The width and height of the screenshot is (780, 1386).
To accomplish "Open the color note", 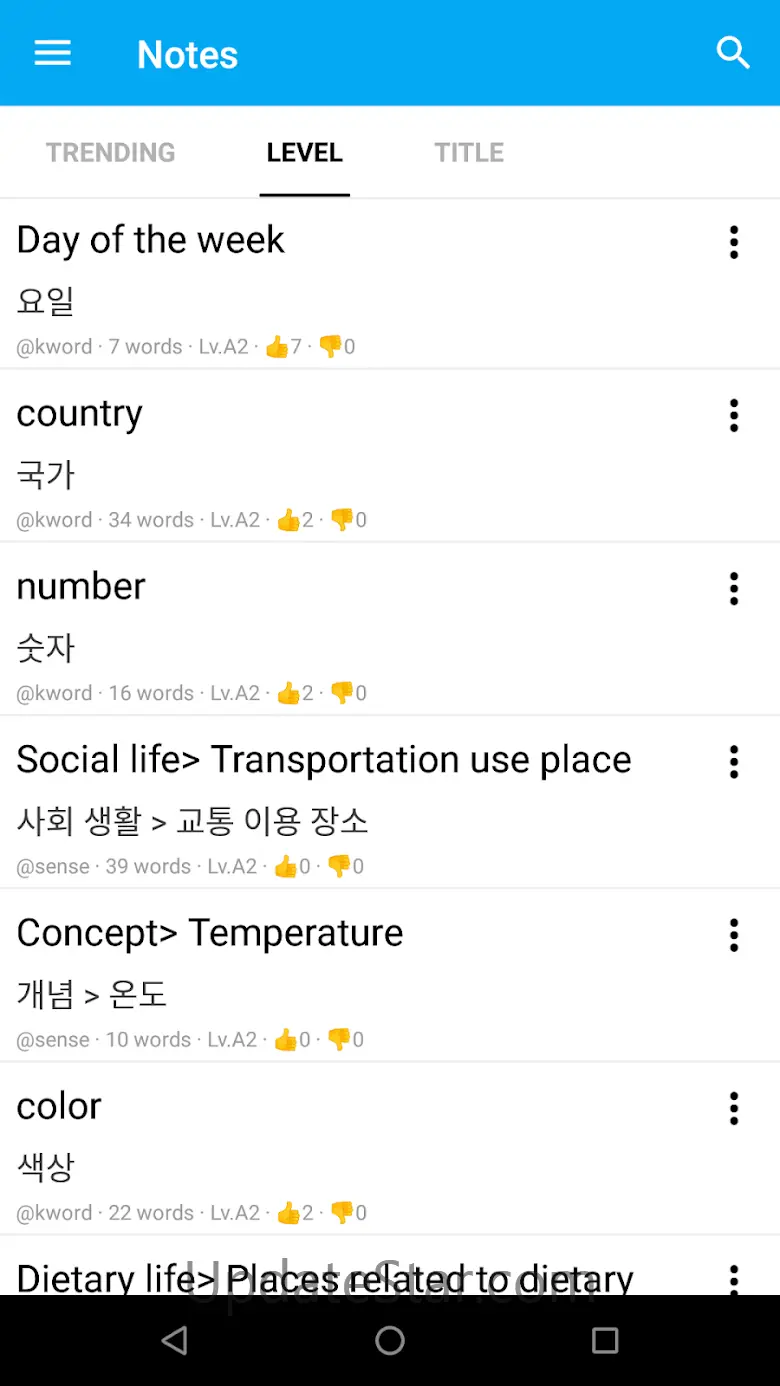I will (300, 1150).
